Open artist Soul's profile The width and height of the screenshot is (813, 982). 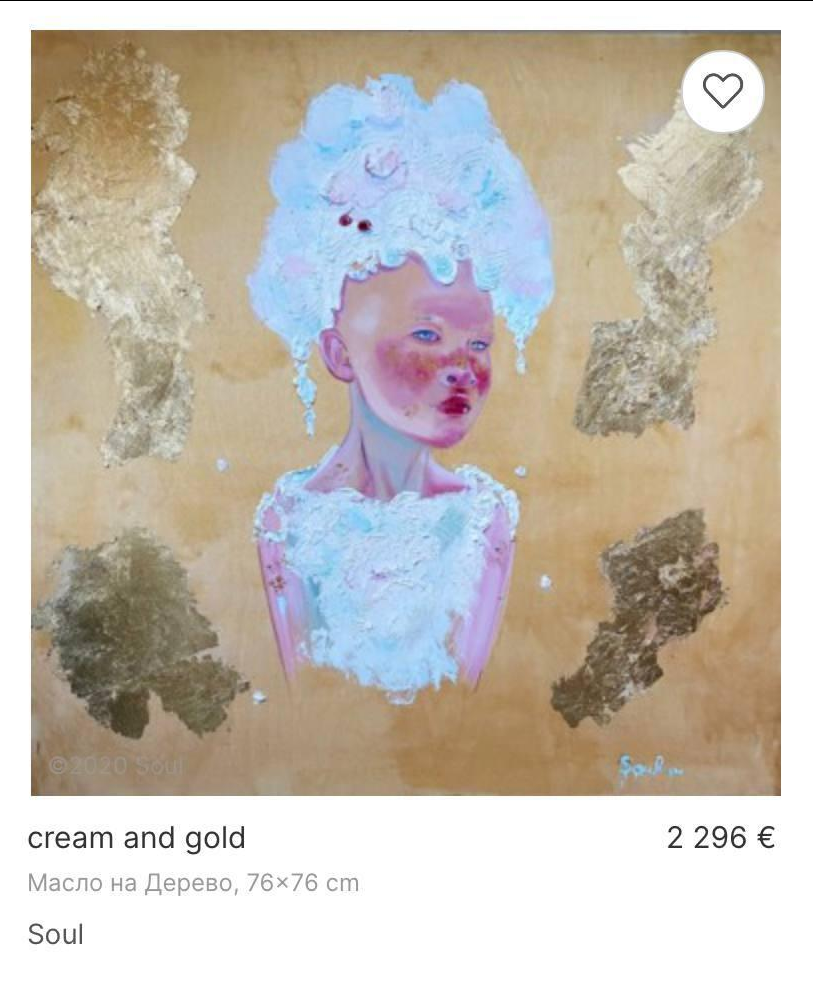(x=56, y=935)
